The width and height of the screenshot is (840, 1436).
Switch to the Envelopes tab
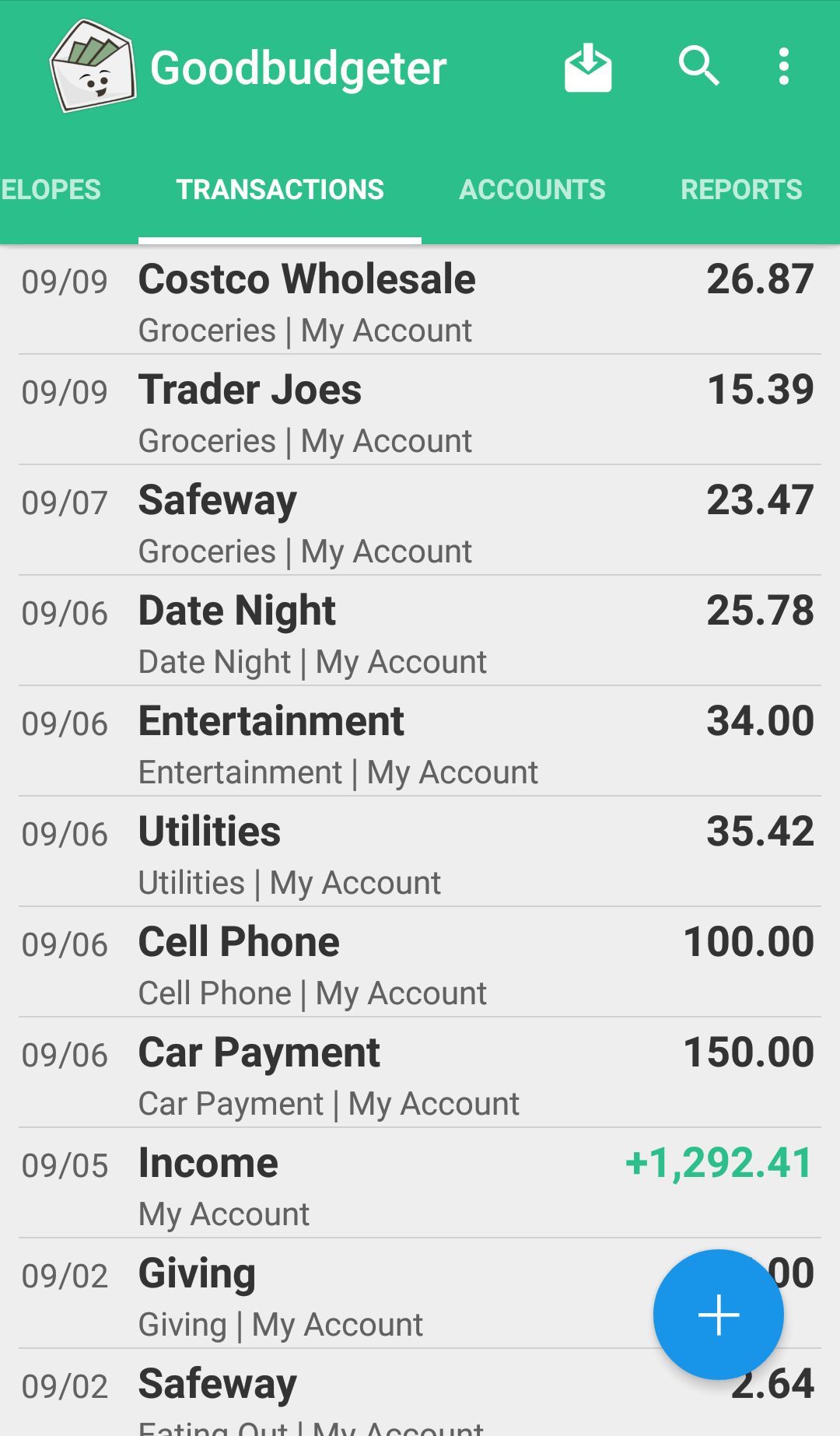tap(51, 190)
